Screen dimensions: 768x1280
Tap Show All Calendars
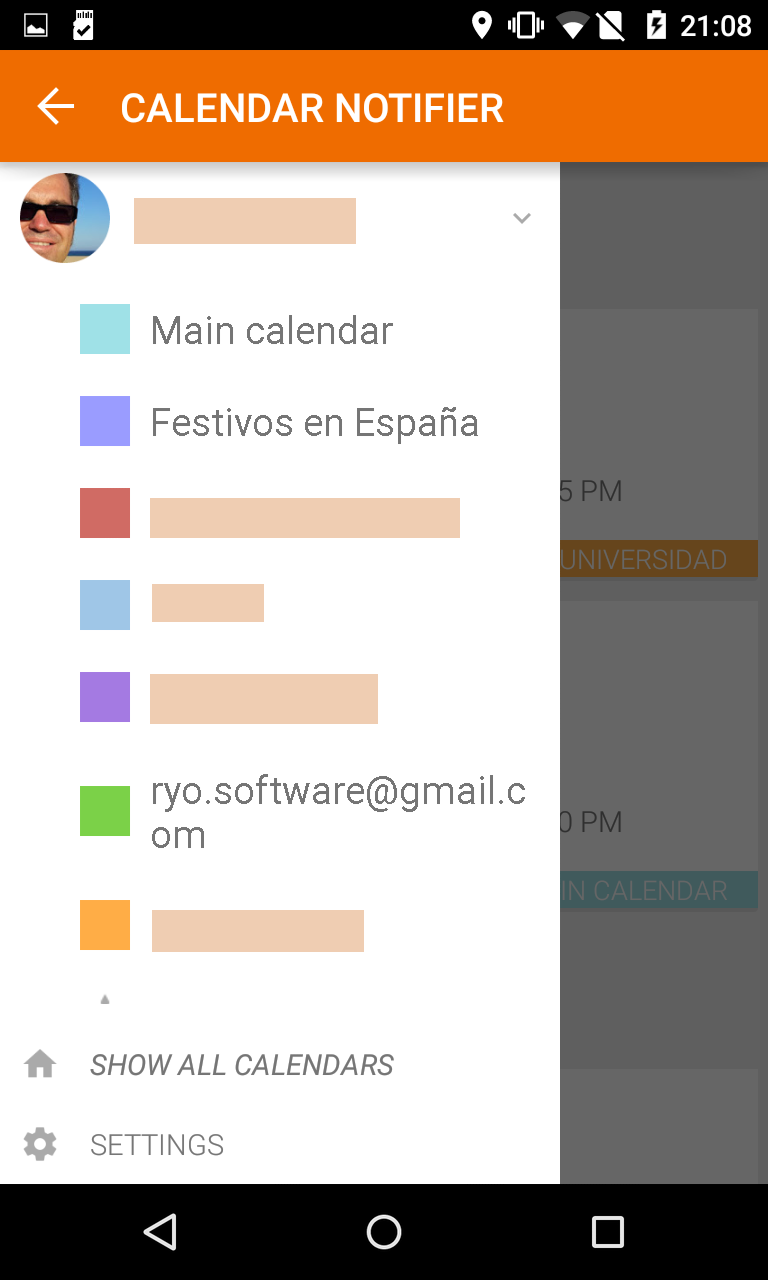click(x=241, y=1065)
